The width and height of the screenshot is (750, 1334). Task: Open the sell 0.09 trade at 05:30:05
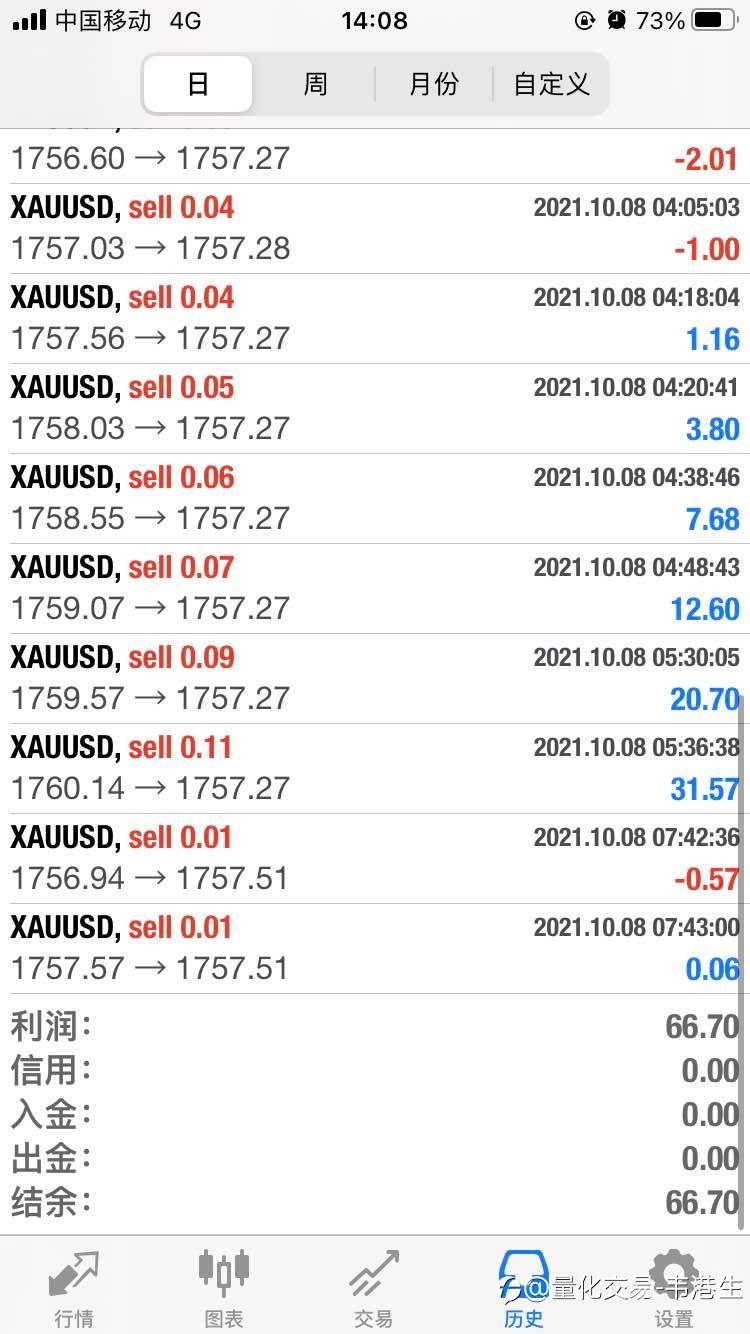pos(375,678)
